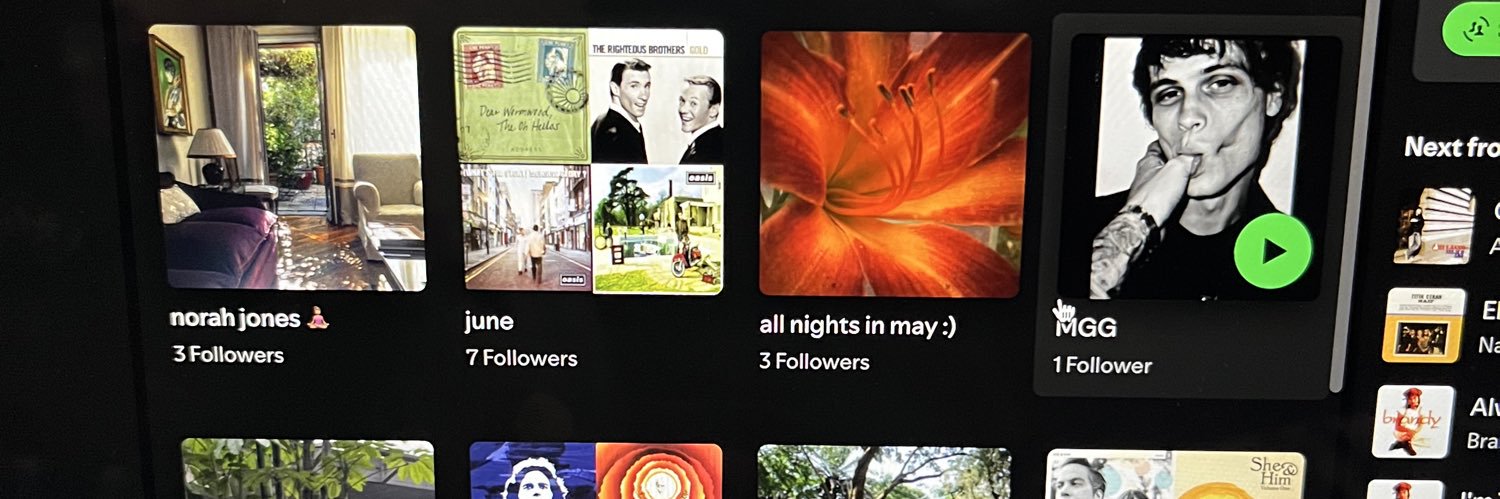This screenshot has height=499, width=1500.
Task: Play the MGG playlist with green play button
Action: point(1272,250)
